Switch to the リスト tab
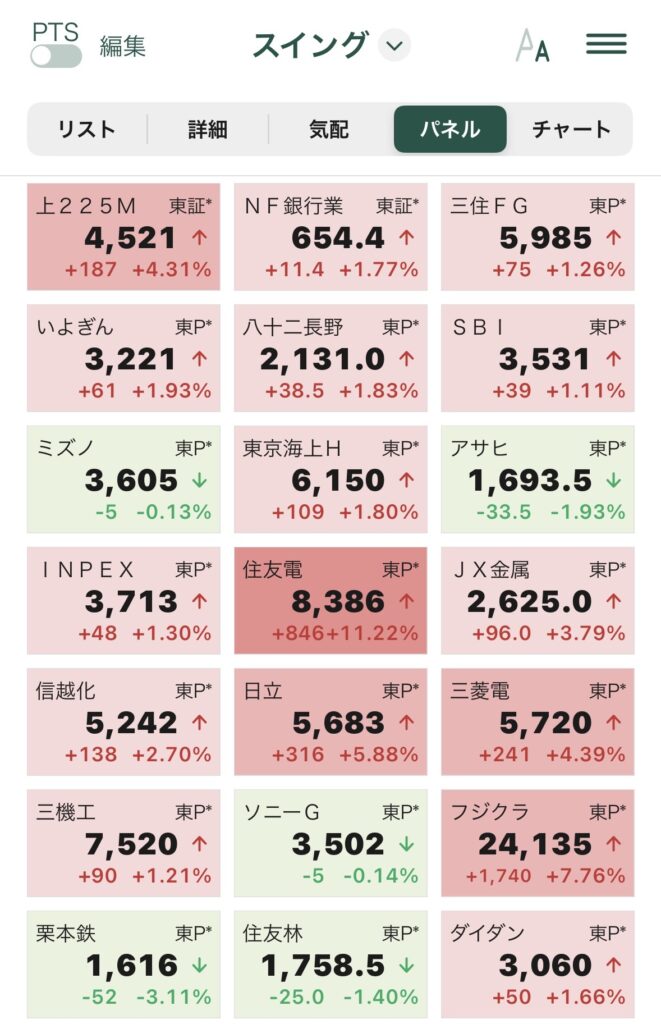Screen dimensions: 661x1024 click(x=87, y=129)
